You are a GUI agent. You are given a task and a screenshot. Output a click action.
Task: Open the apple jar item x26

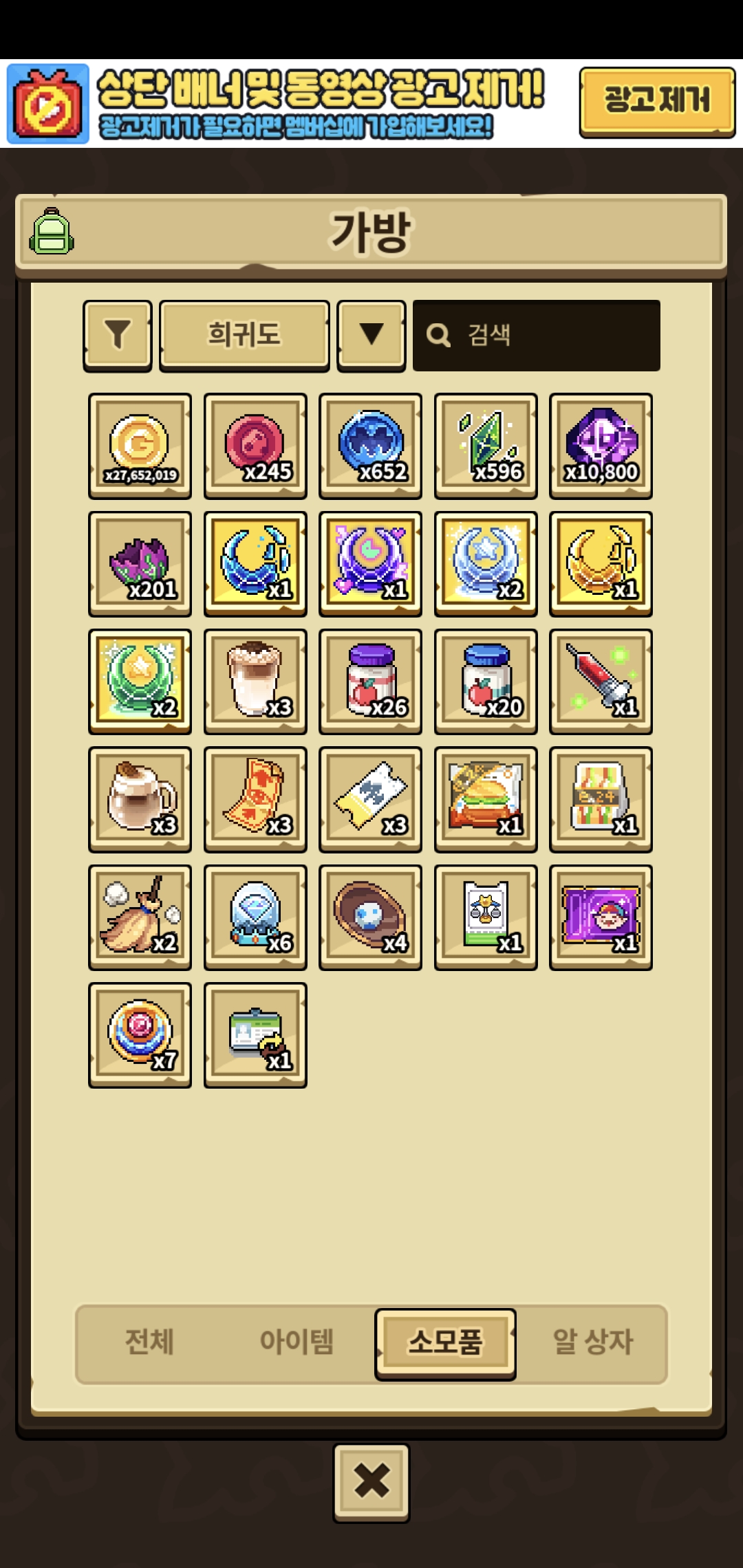coord(371,681)
